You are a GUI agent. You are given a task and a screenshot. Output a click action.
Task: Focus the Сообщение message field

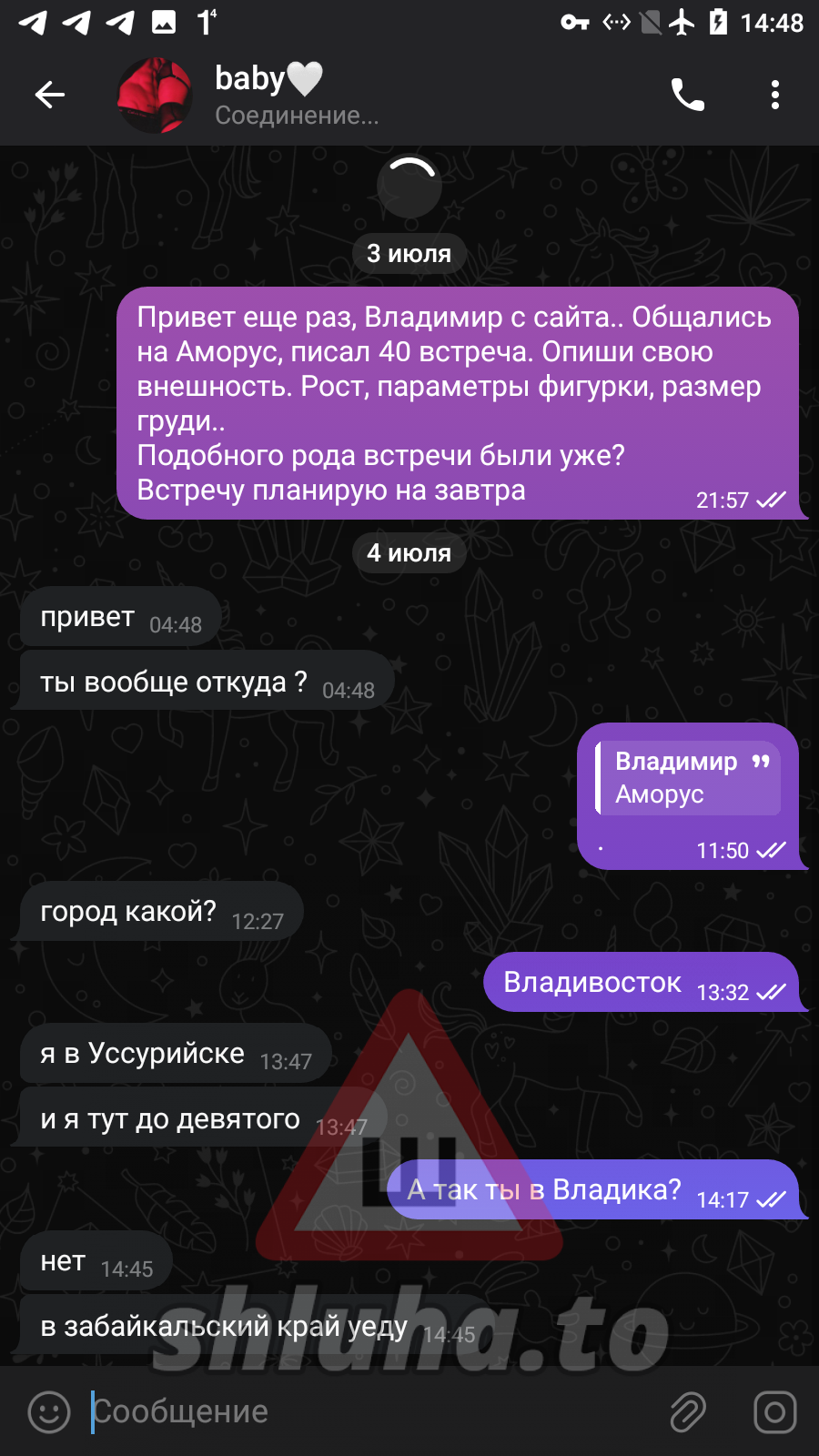pyautogui.click(x=364, y=1412)
